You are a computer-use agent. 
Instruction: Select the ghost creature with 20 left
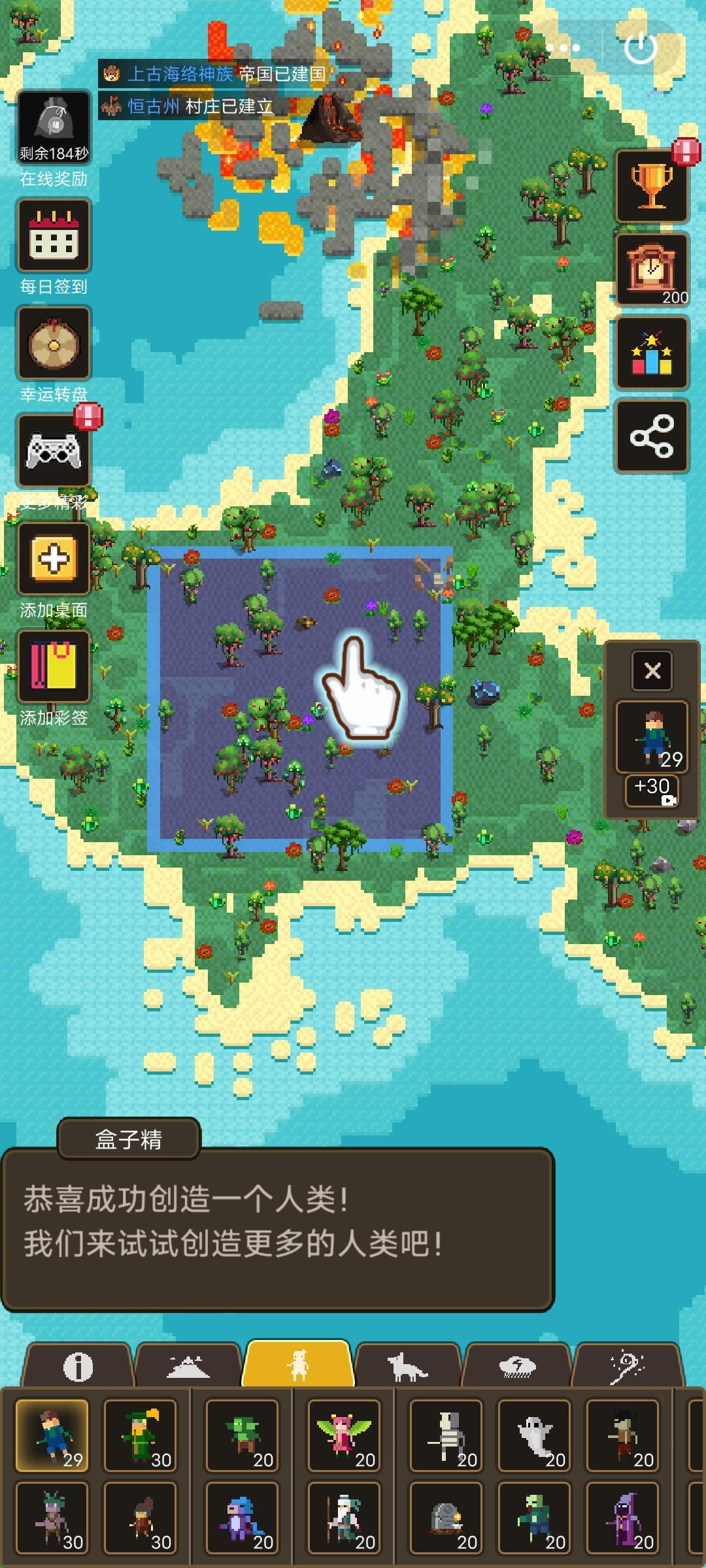coord(535,1435)
